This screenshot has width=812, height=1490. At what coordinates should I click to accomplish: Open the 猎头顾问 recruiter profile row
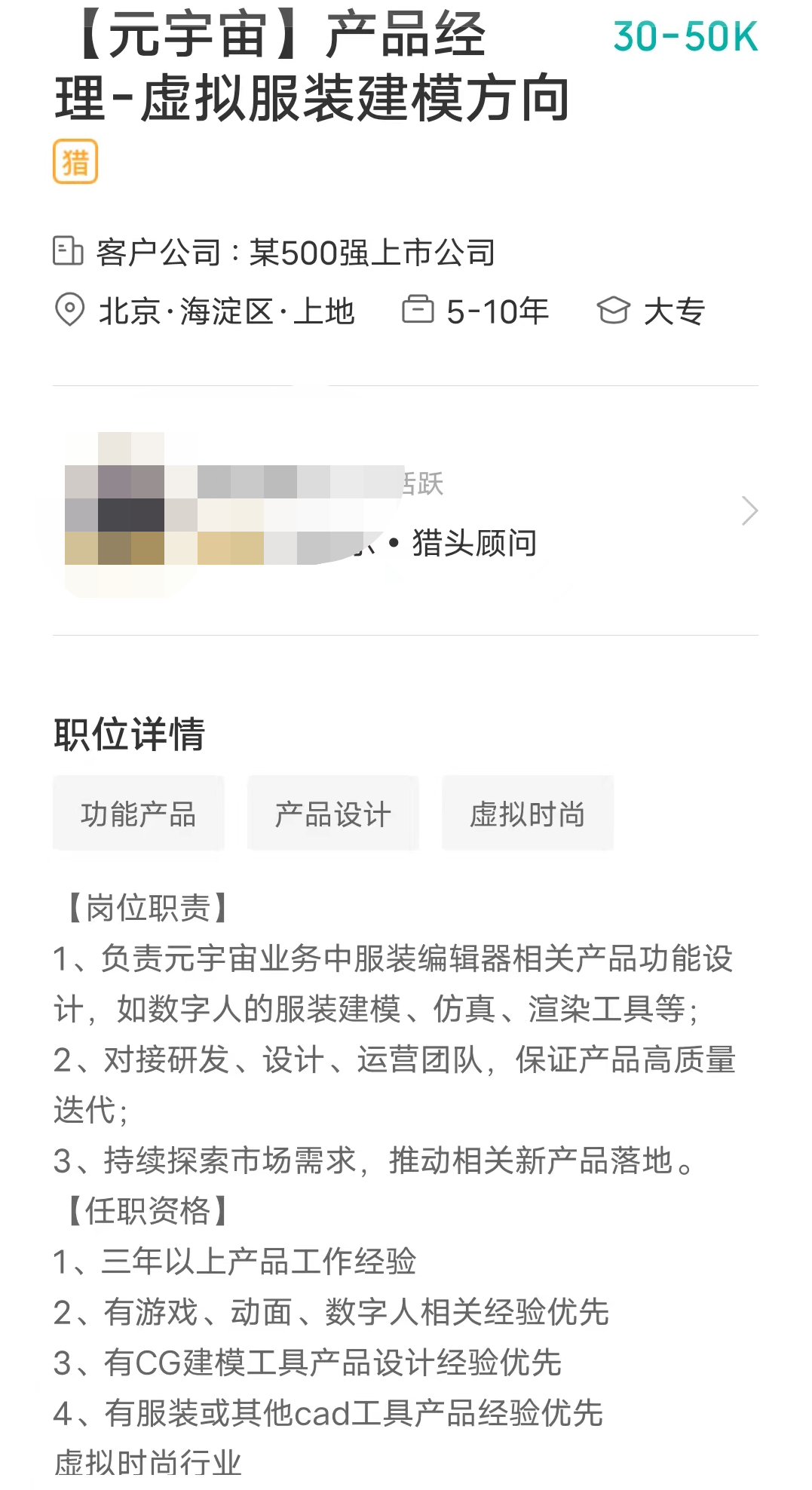406,511
